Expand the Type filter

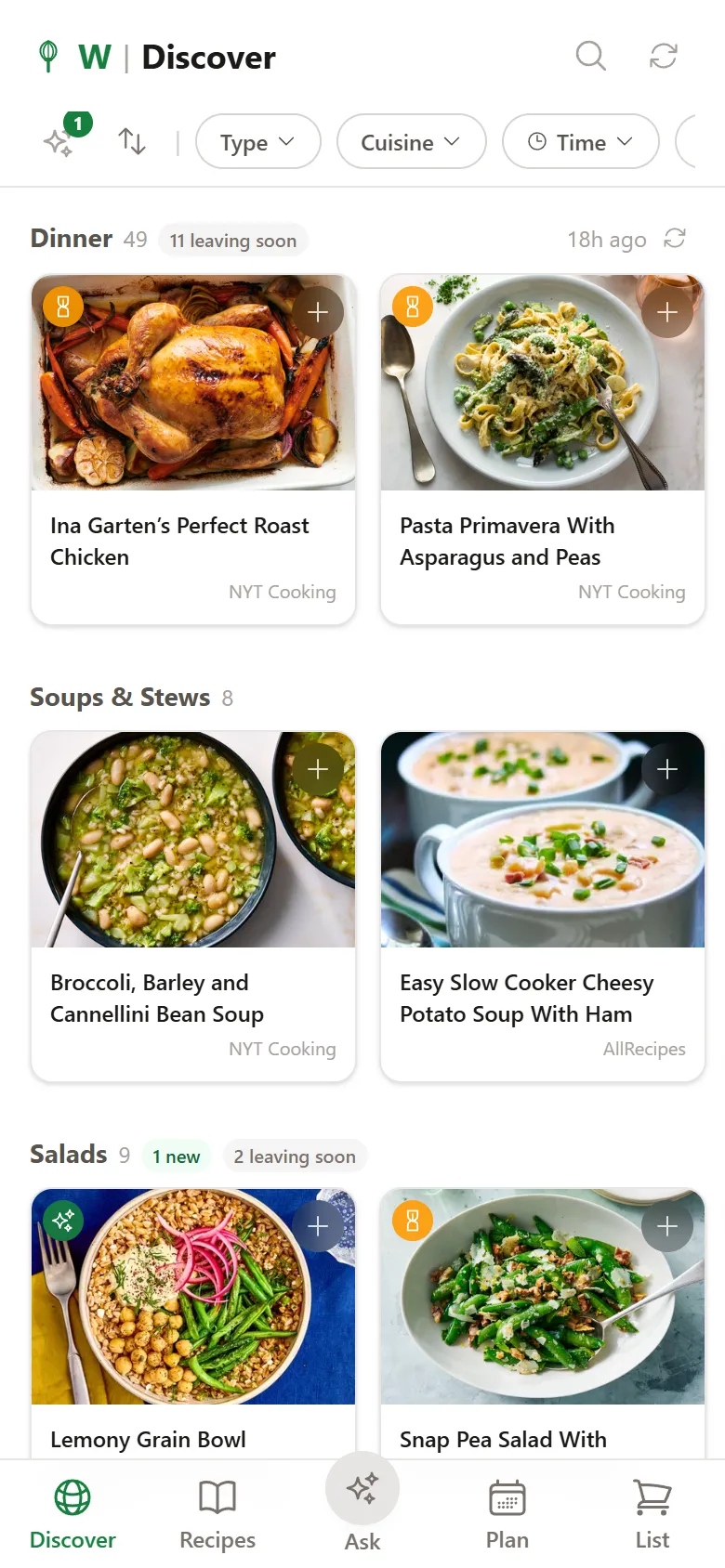pos(258,141)
